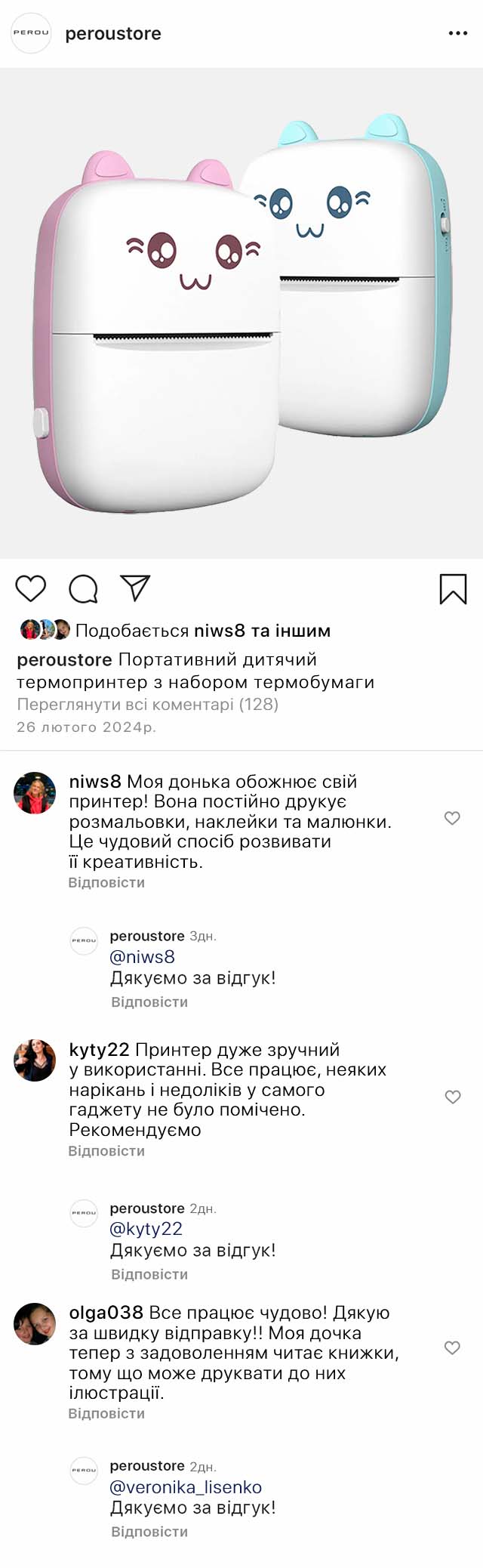Reply to olga038's comment
The height and width of the screenshot is (1568, 483).
pos(106,1413)
